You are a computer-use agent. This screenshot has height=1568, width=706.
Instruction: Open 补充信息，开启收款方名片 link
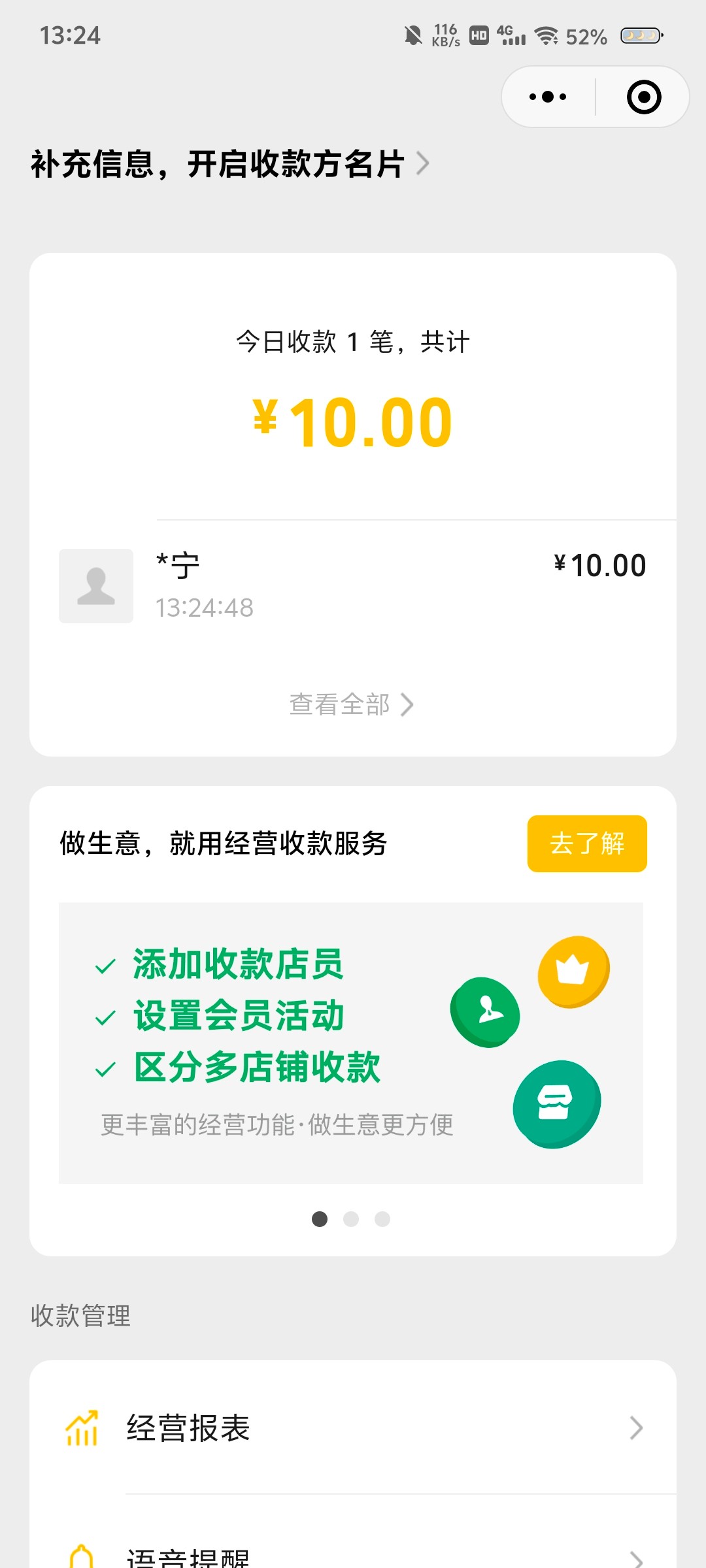[230, 163]
